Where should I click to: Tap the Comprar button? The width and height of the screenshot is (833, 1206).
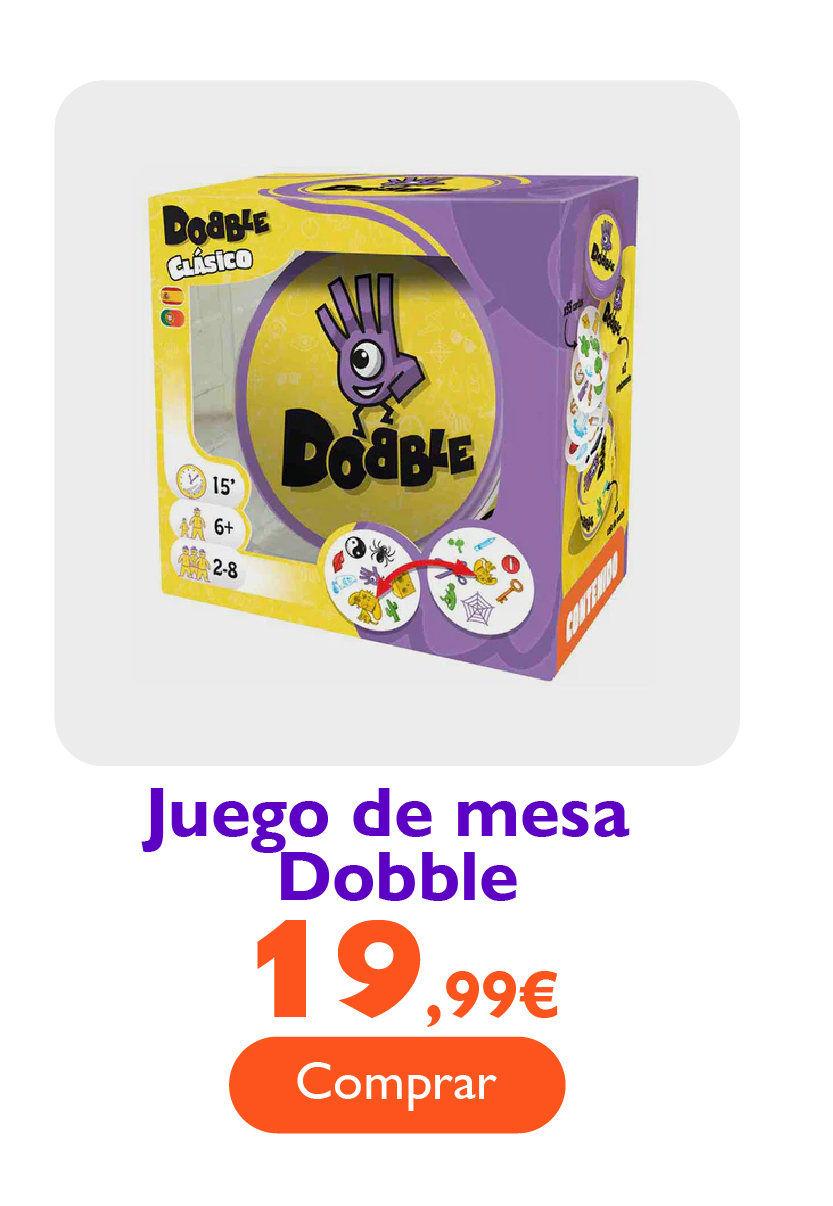click(x=397, y=1084)
